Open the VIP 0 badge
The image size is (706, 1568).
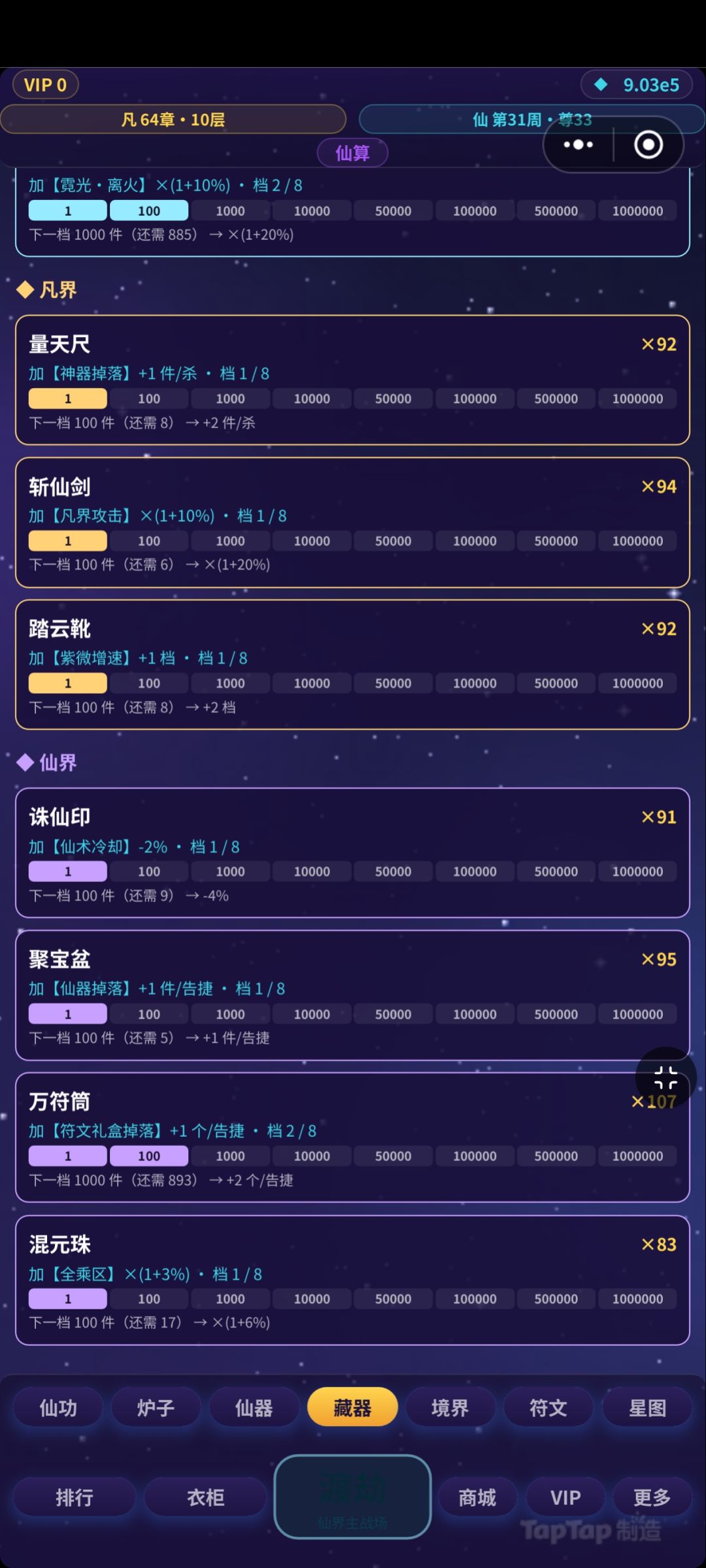45,85
